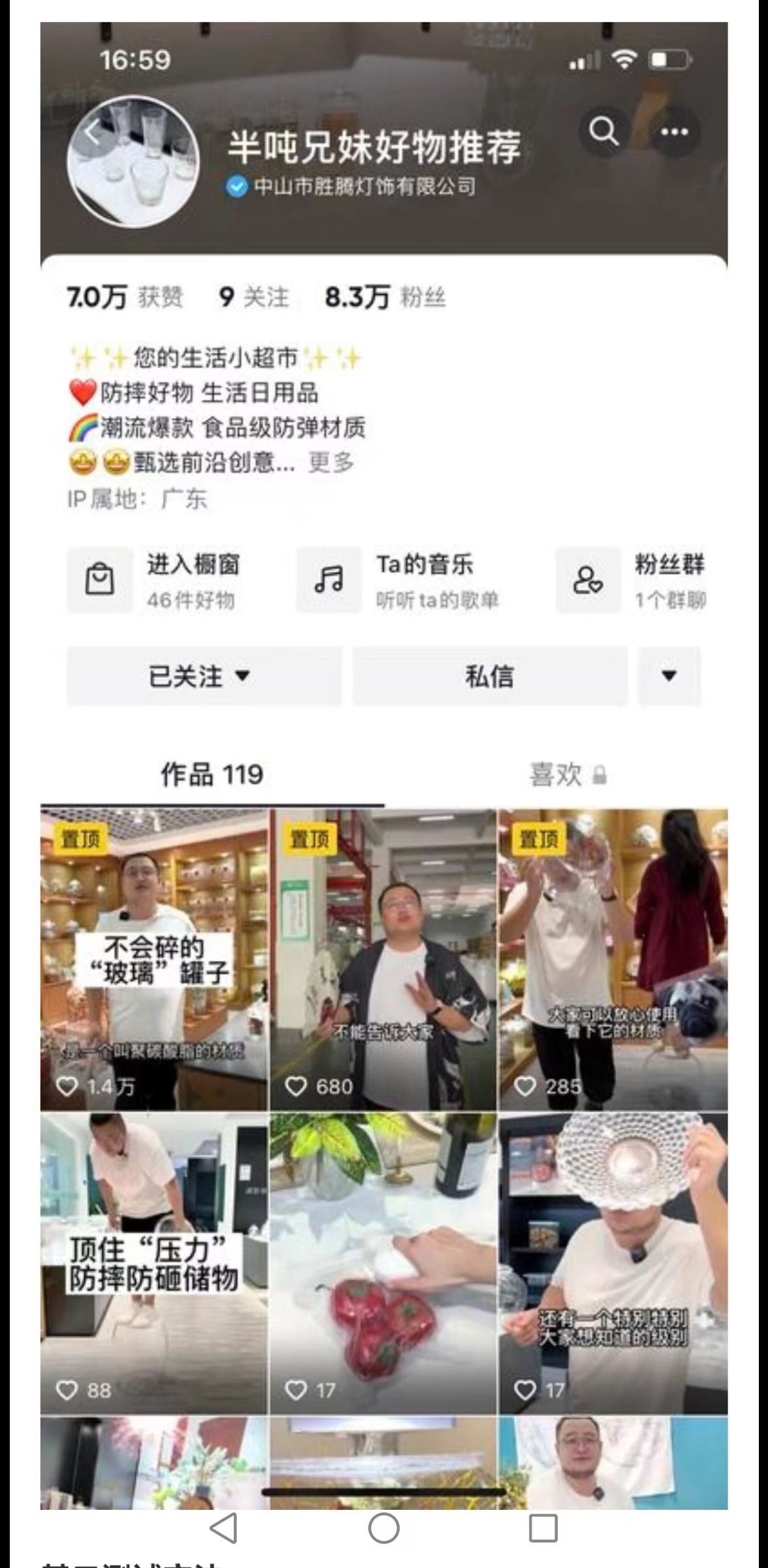Like the 不会碎的玻璃罐子 video heart icon
The width and height of the screenshot is (768, 1568).
tap(66, 1086)
